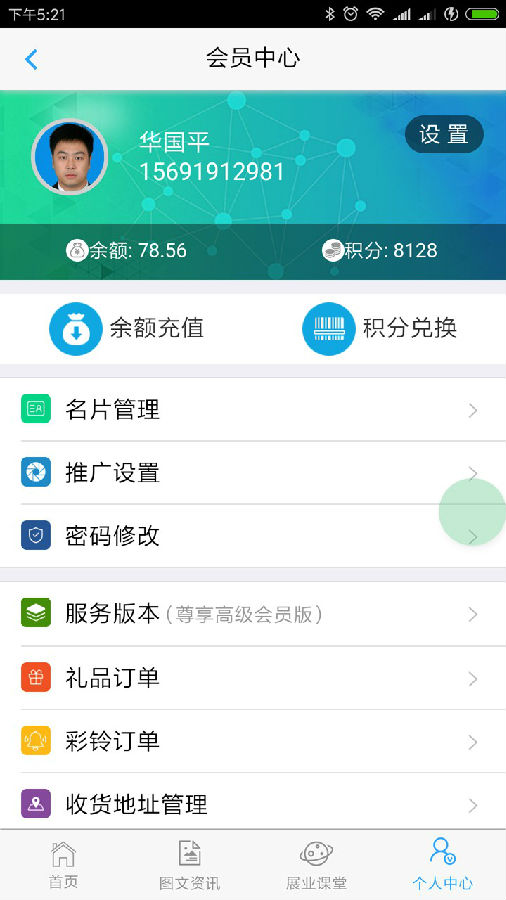Switch to the 首页 tab
The height and width of the screenshot is (900, 506).
click(x=63, y=865)
